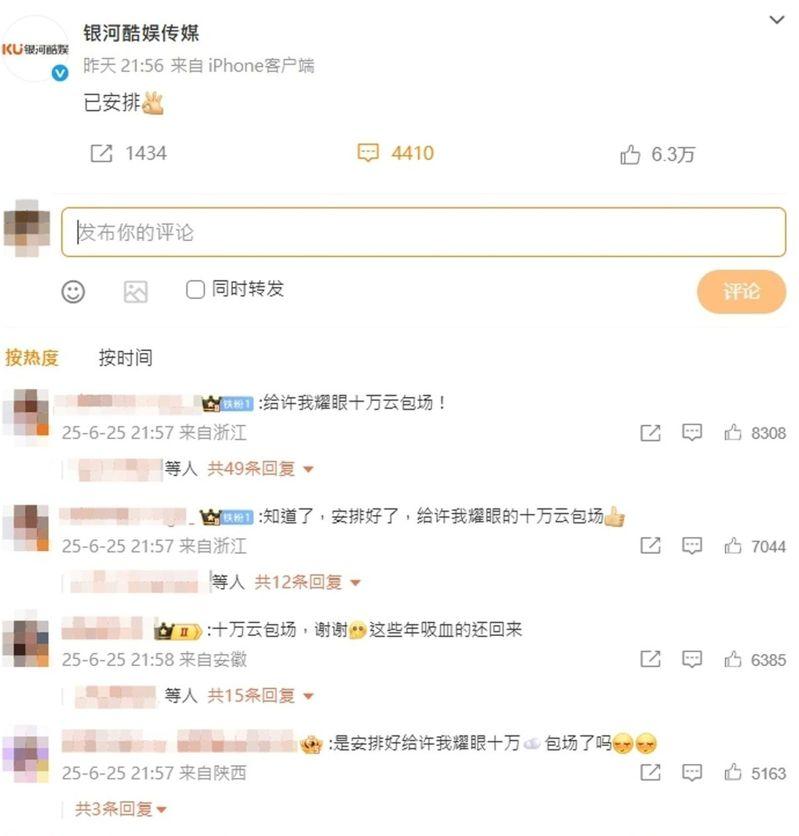Like the comment with 8308 likes
Viewport: 799px width, 836px height.
point(733,433)
